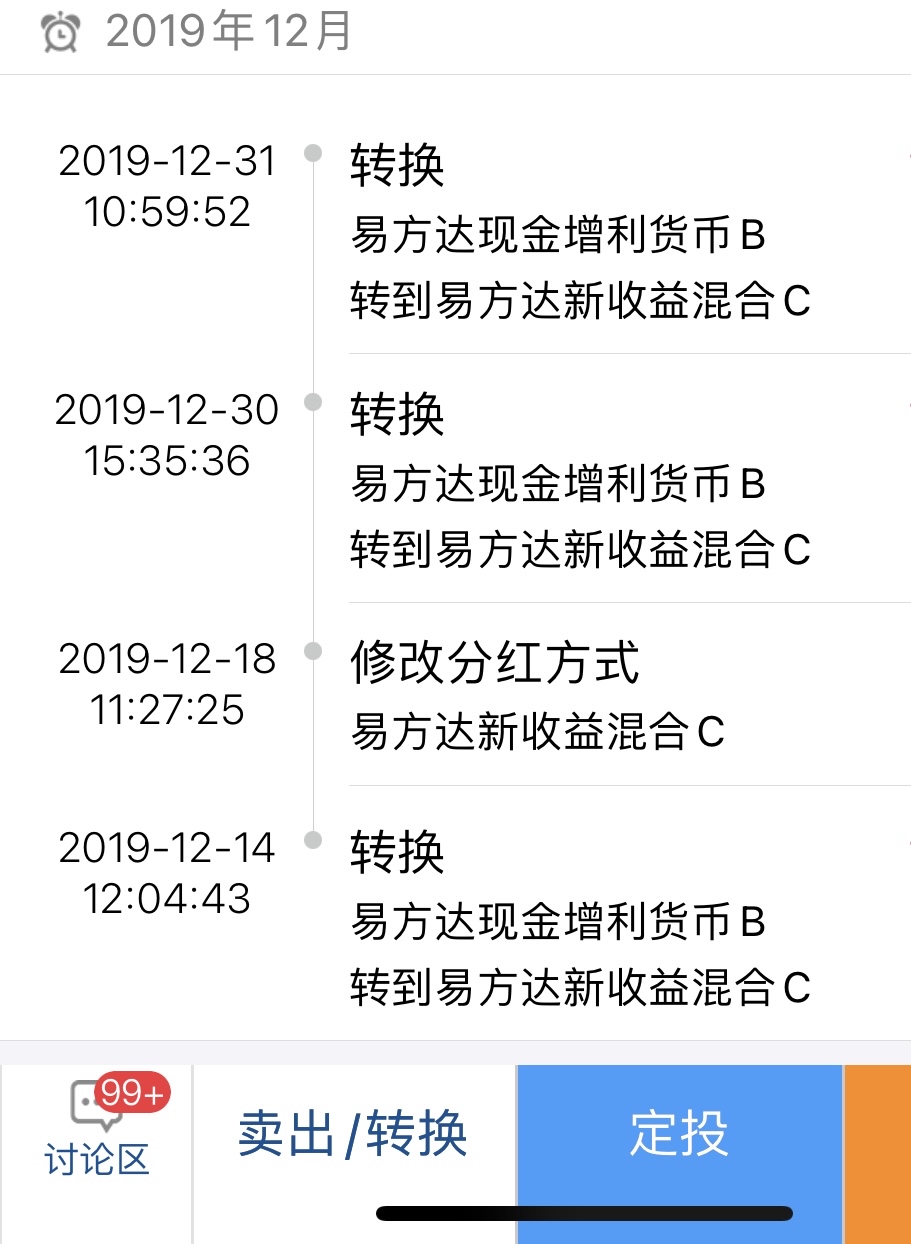This screenshot has height=1244, width=911.
Task: Tap the 卖出/转换 button
Action: click(x=353, y=1135)
